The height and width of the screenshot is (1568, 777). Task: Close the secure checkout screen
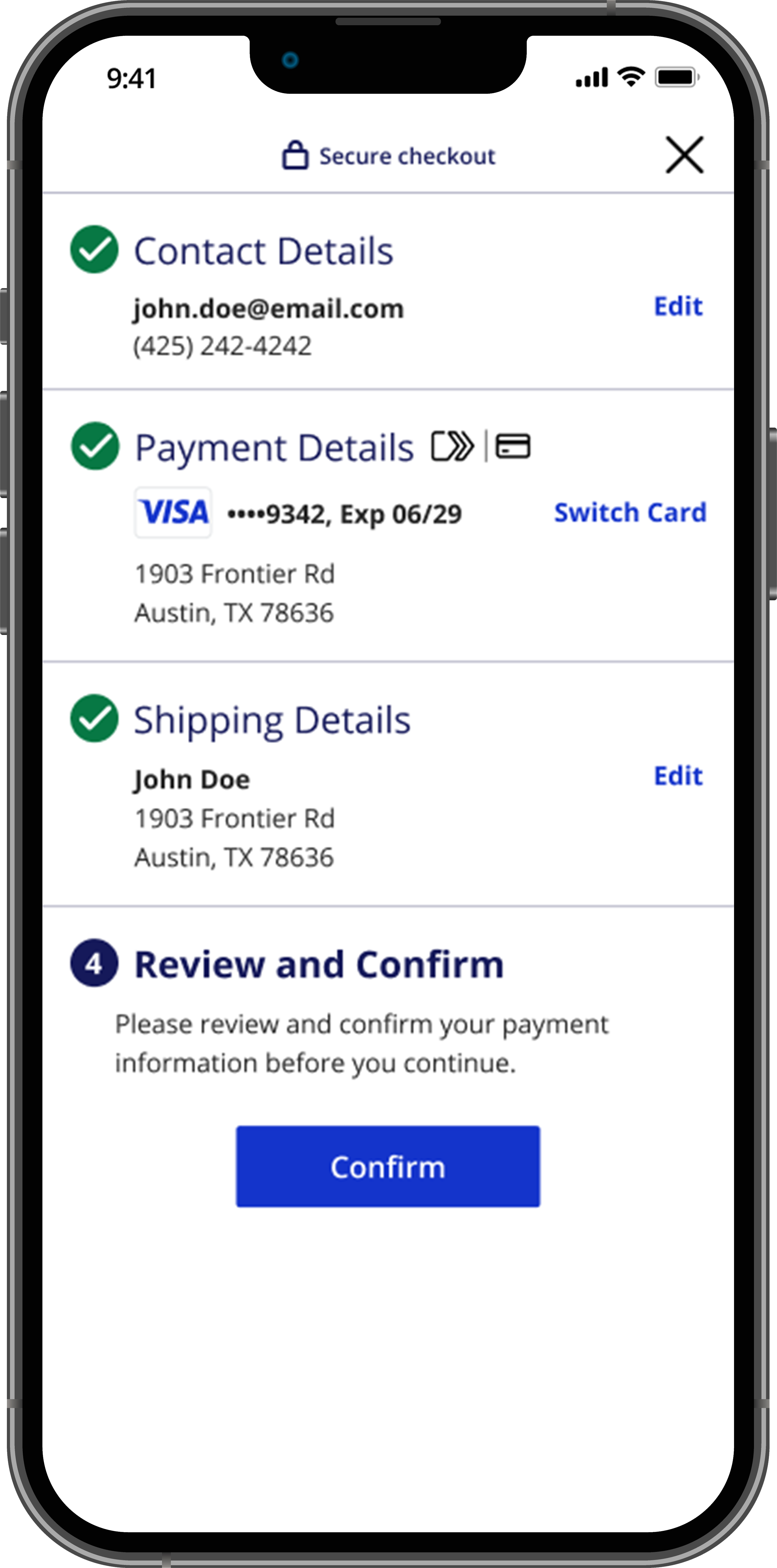tap(684, 155)
